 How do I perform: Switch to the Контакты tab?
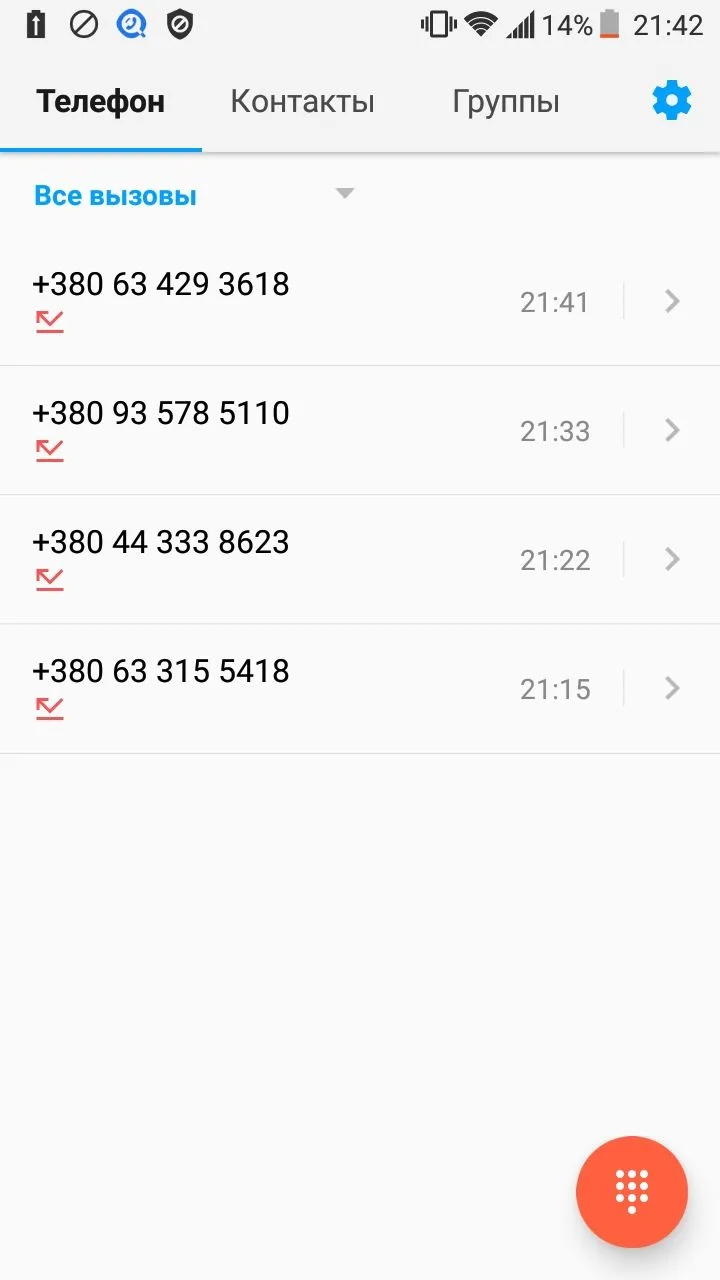(302, 101)
